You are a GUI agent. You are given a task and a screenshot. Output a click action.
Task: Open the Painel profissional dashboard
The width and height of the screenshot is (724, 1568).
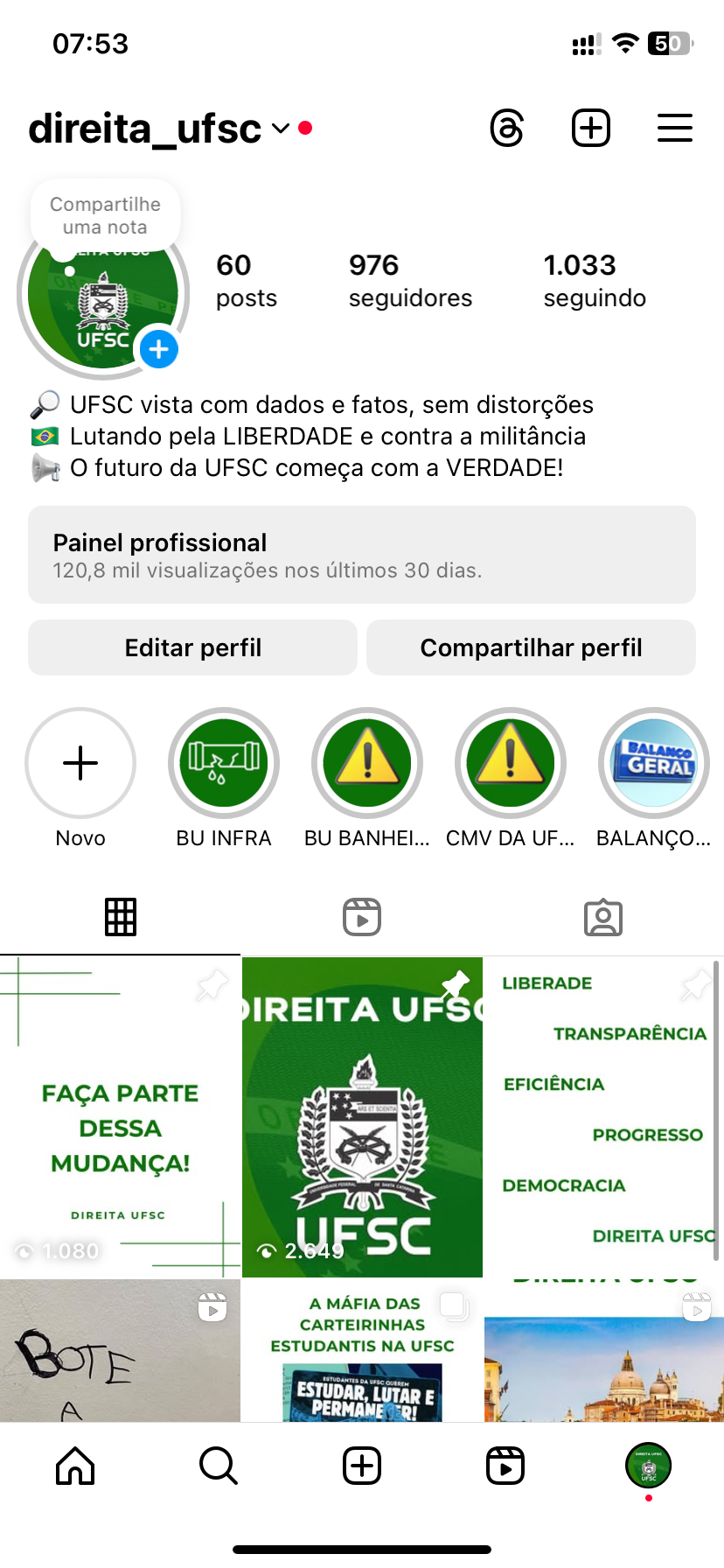click(362, 555)
